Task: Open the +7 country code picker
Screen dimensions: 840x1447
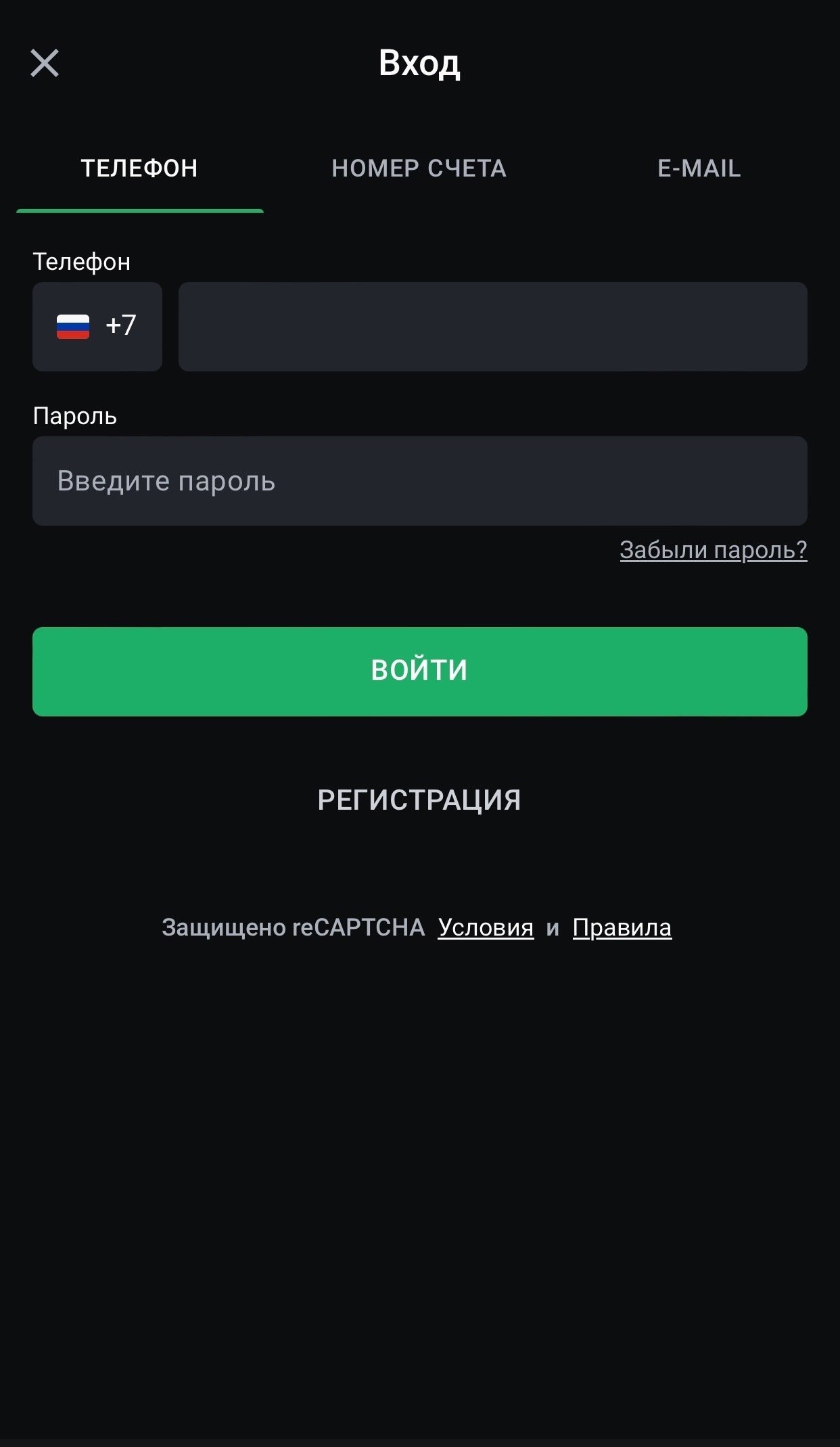Action: pyautogui.click(x=97, y=326)
